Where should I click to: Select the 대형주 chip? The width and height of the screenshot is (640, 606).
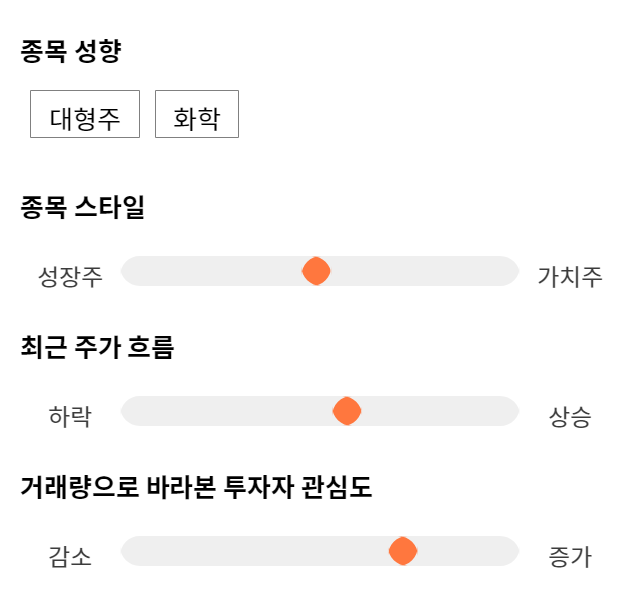pos(85,114)
